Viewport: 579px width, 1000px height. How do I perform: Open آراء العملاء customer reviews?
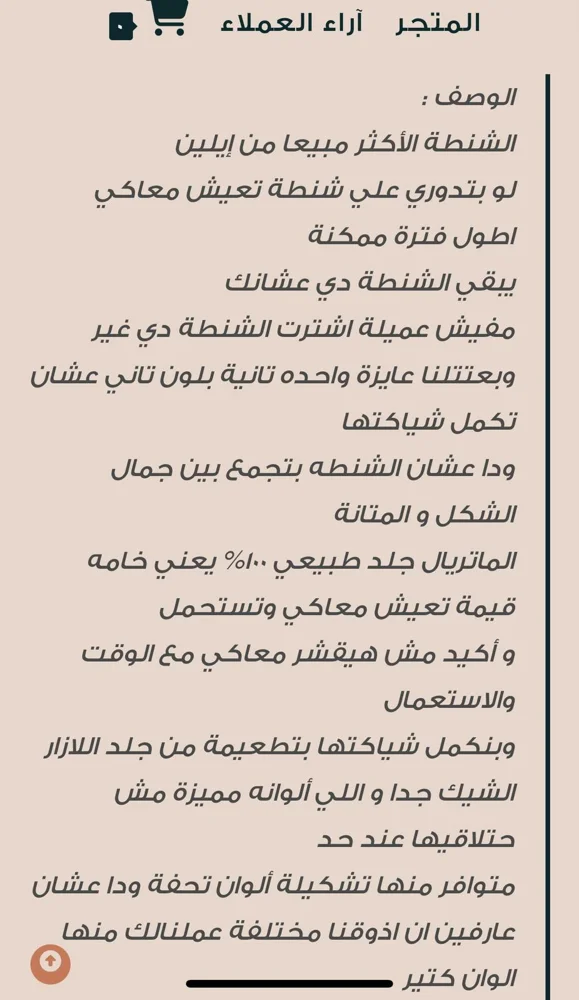(x=291, y=24)
